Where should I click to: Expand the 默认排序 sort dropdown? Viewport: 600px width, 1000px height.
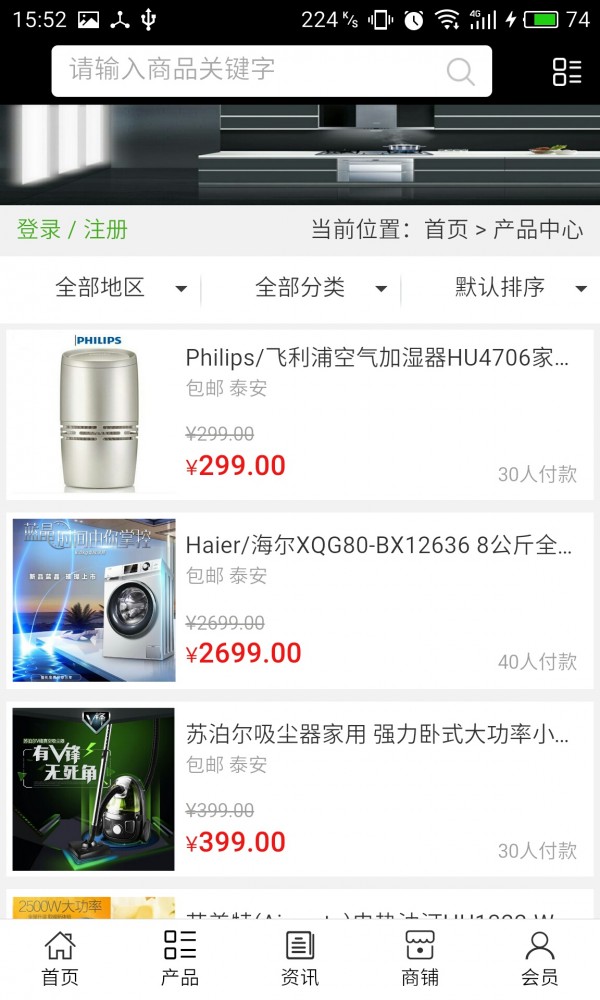tap(520, 288)
